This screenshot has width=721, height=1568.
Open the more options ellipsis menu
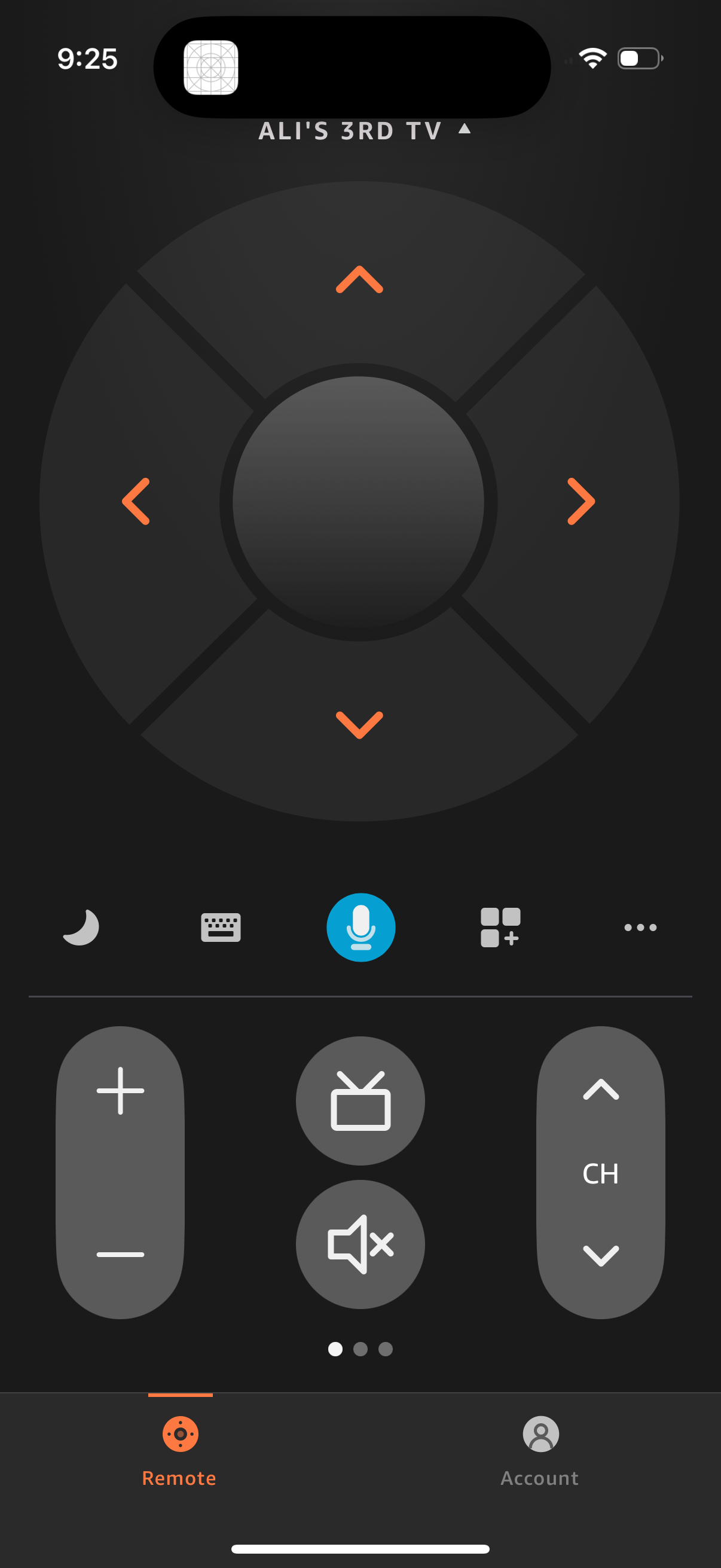(641, 927)
